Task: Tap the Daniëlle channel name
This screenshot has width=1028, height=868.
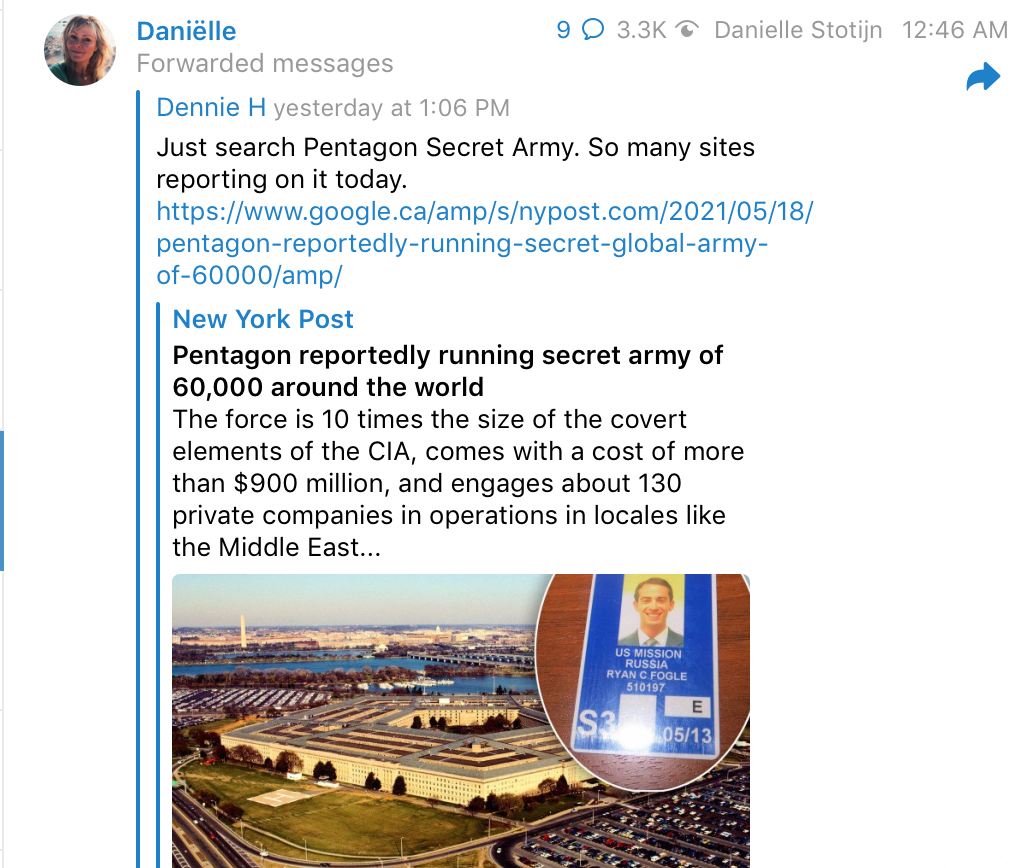Action: 186,32
